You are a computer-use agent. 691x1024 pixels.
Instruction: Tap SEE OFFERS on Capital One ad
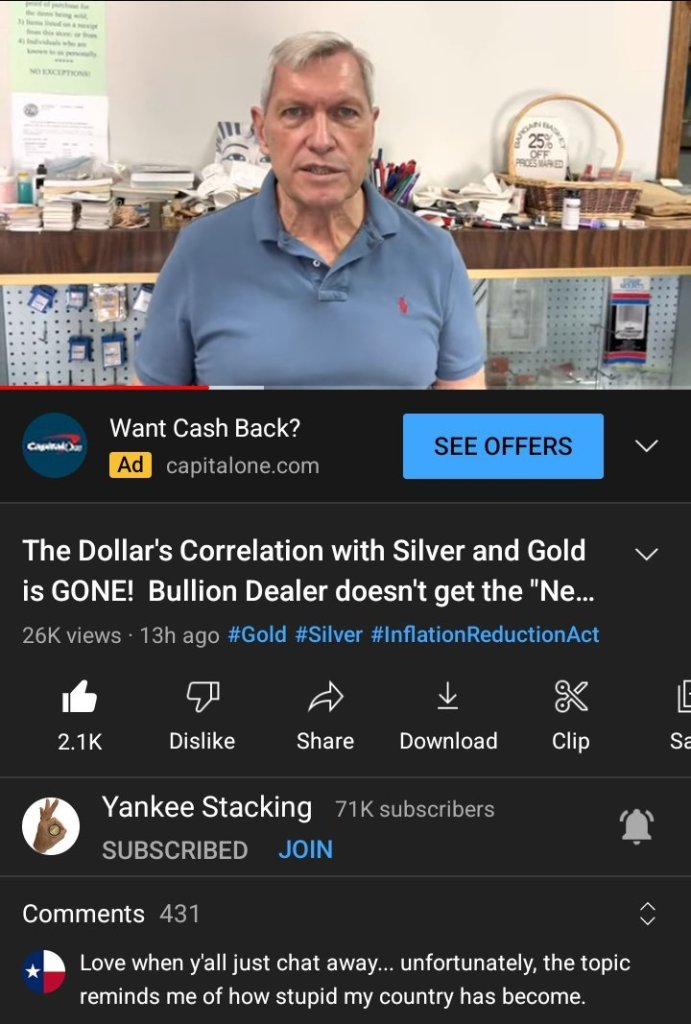(x=503, y=446)
